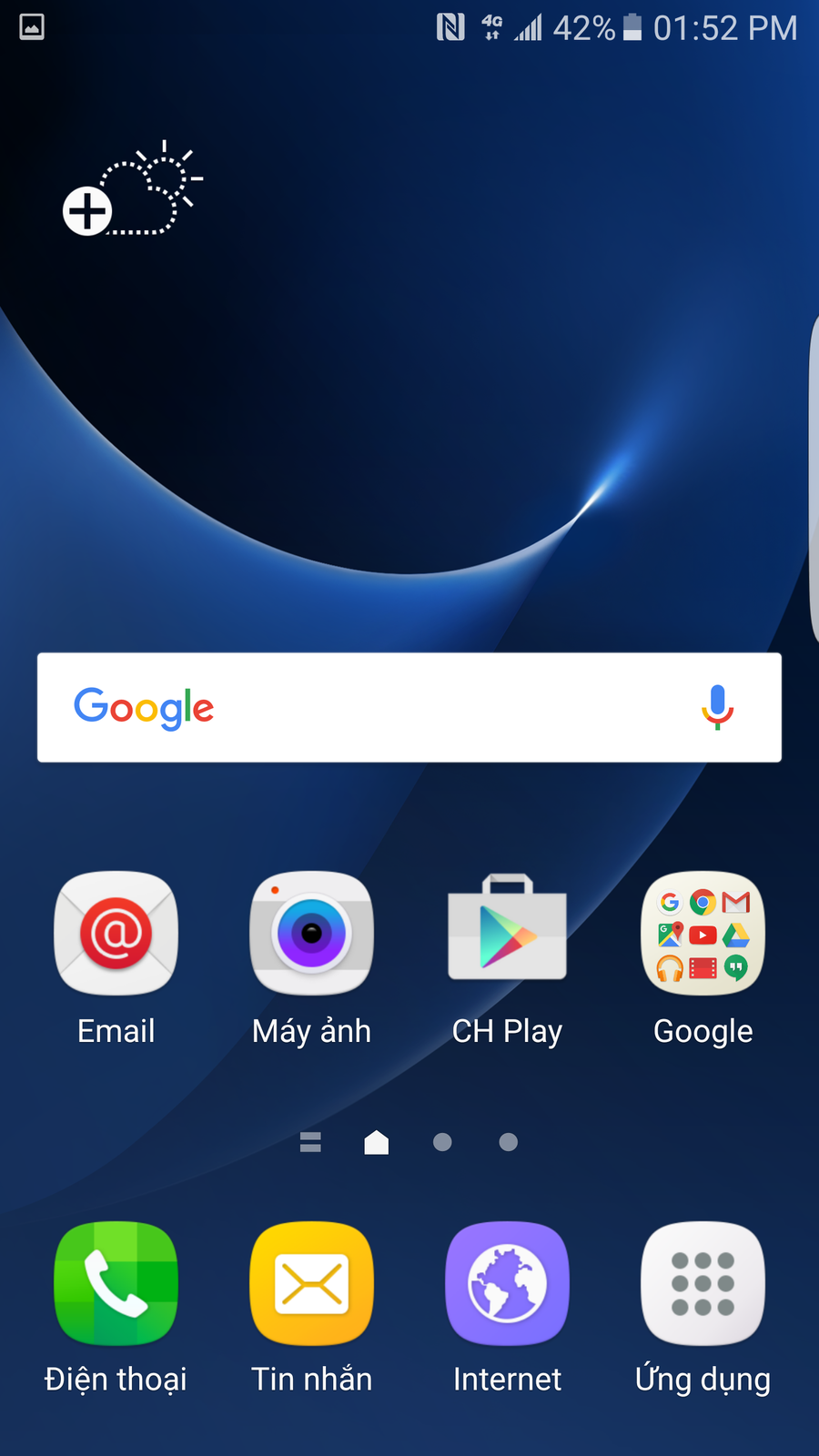Screen dimensions: 819x1456
Task: Open the Google search box
Action: coord(382,707)
